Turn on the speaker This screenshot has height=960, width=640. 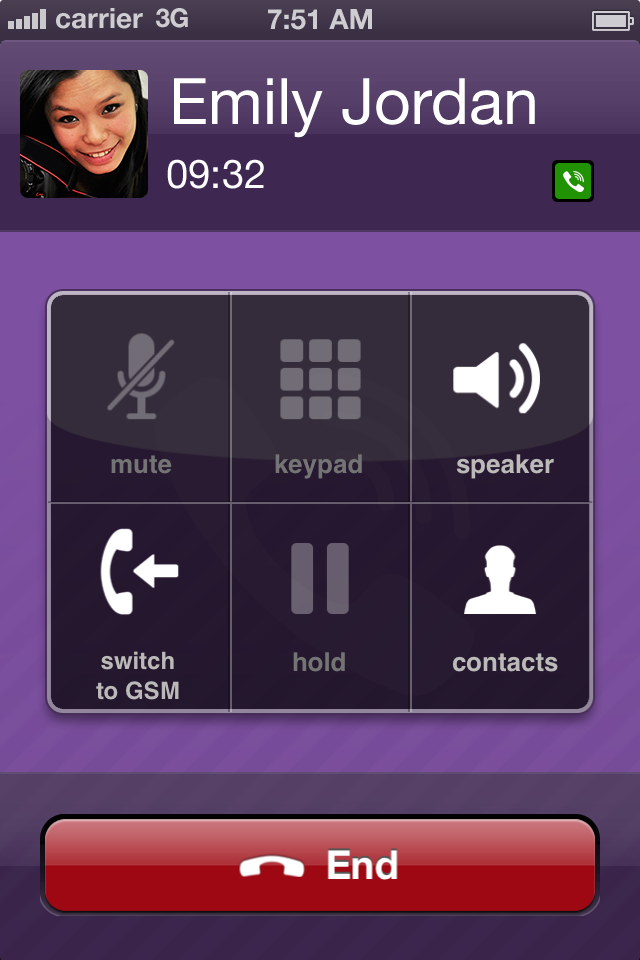click(x=502, y=398)
